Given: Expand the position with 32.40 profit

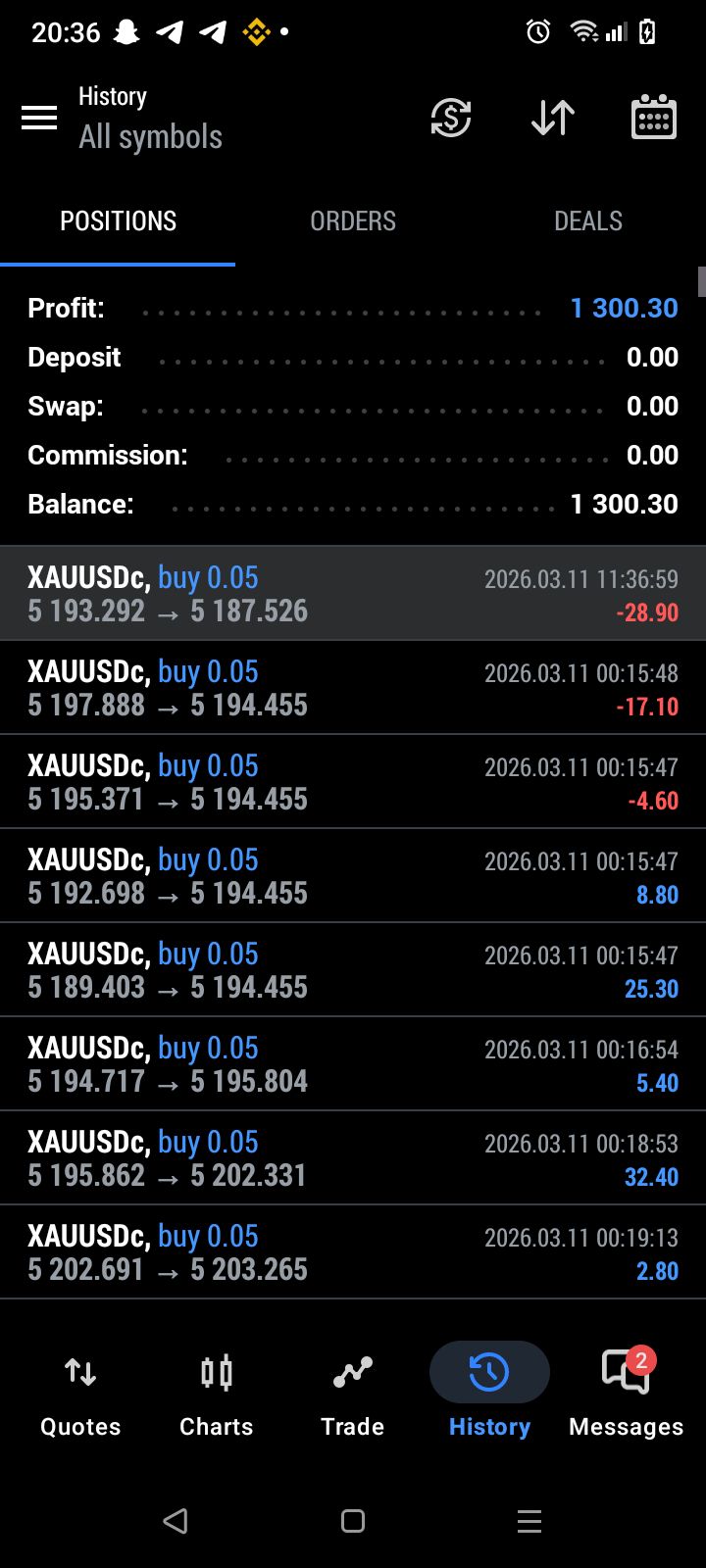Looking at the screenshot, I should pos(353,1158).
